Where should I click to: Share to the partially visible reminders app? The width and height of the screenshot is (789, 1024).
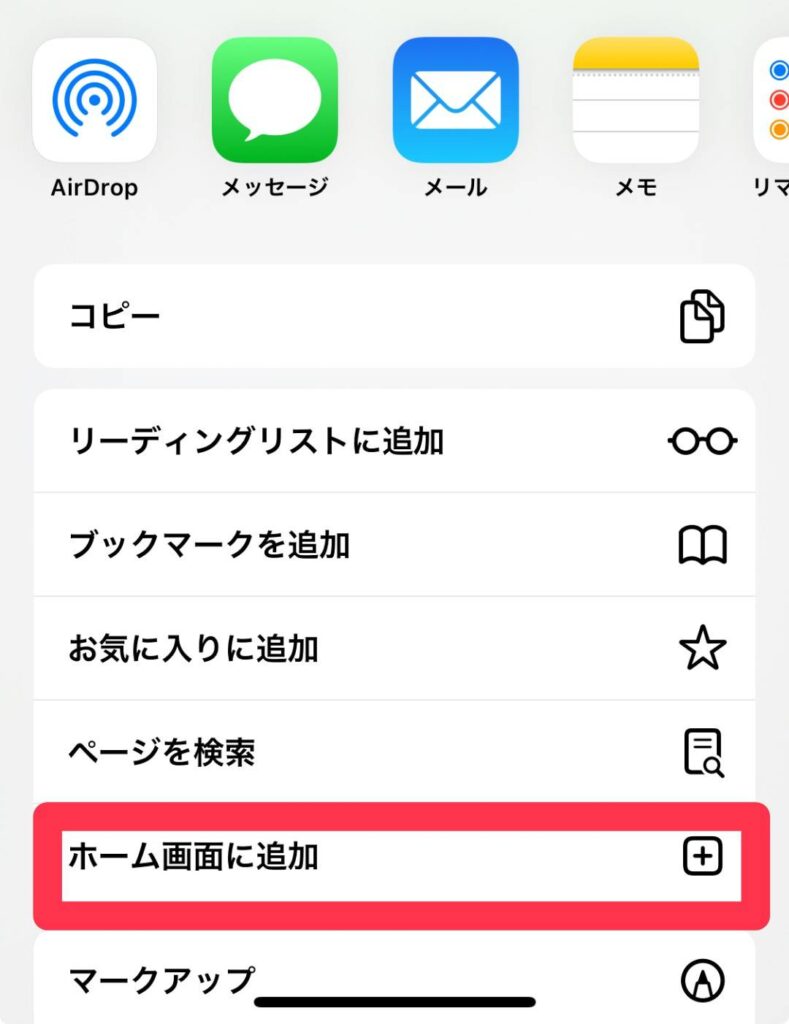click(772, 100)
